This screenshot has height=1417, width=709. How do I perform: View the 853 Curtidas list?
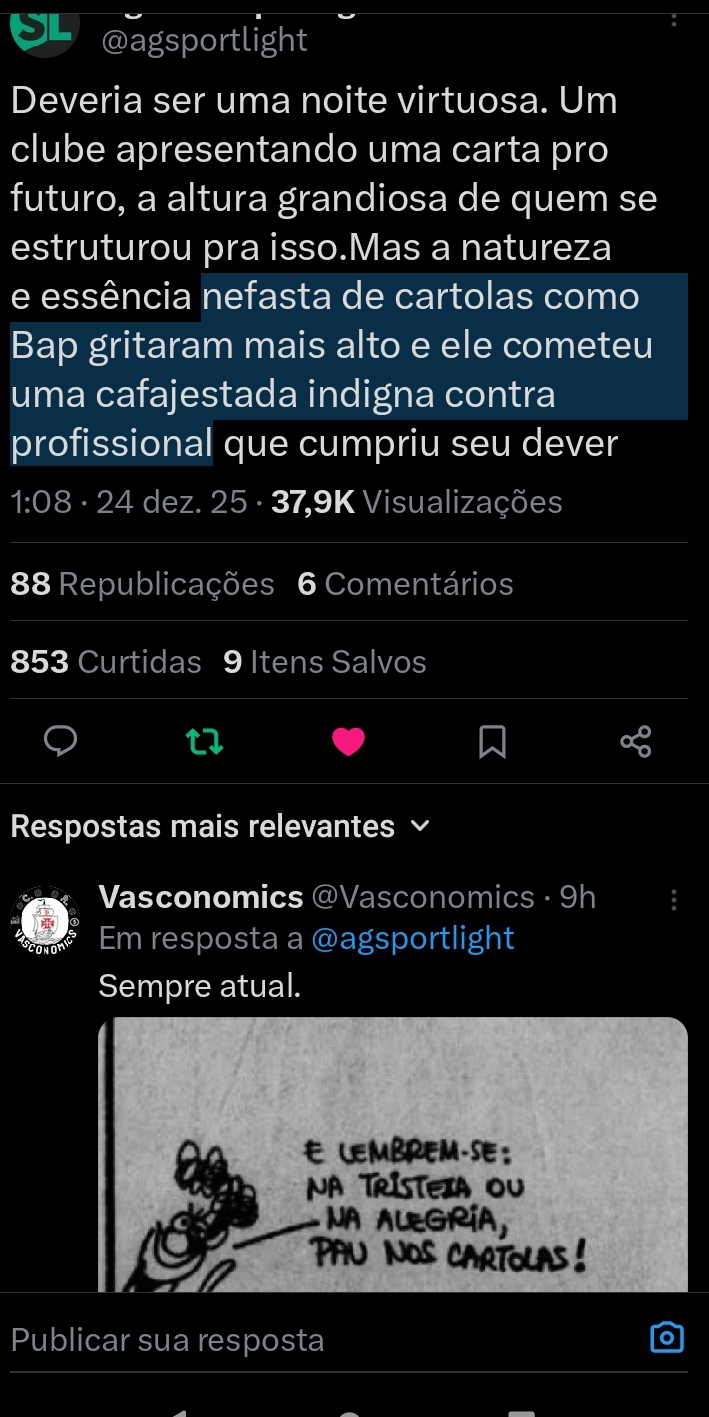point(106,662)
